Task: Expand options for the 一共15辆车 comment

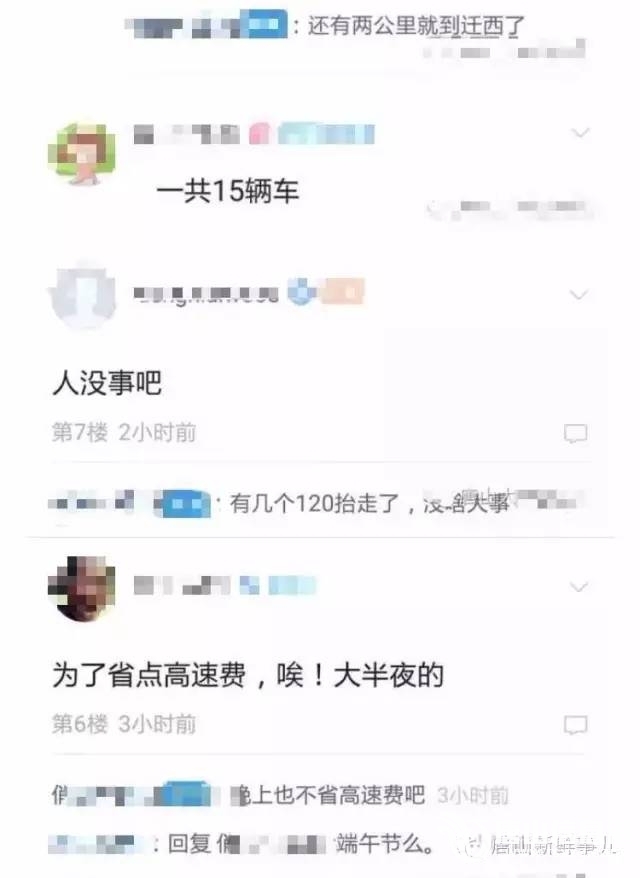Action: point(579,133)
